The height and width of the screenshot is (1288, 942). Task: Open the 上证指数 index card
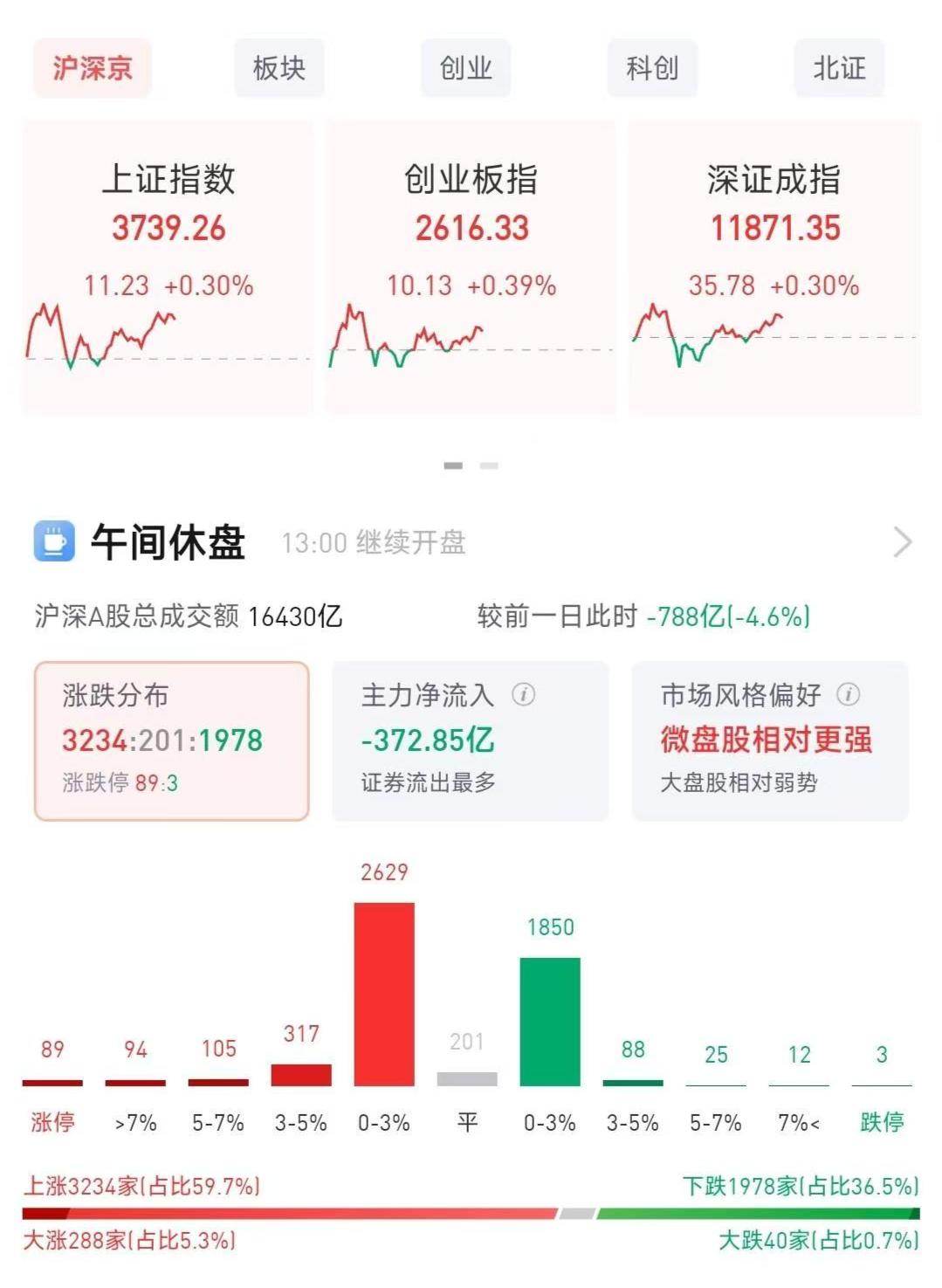pos(168,266)
